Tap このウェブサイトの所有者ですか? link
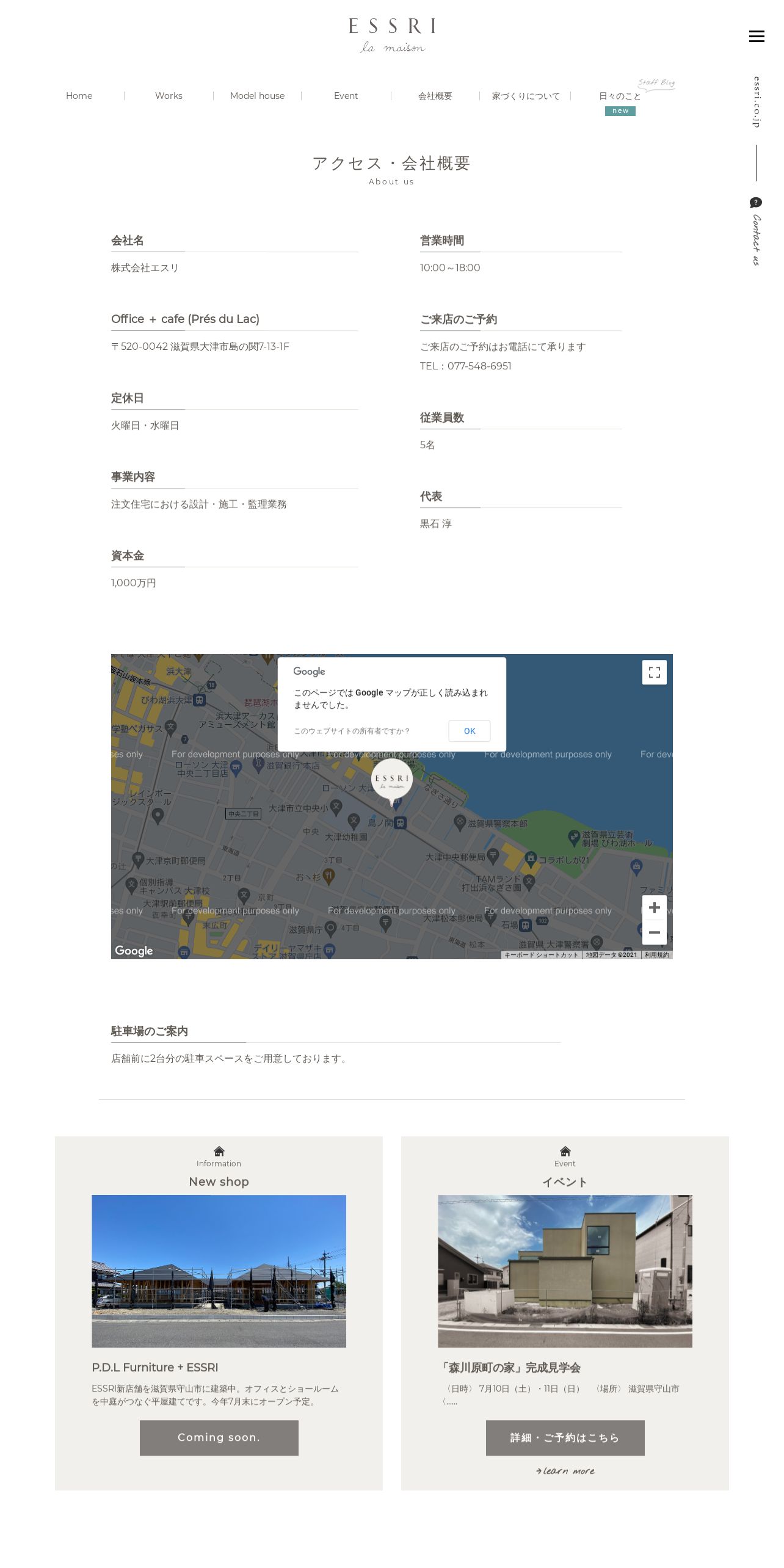The image size is (784, 1568). click(x=352, y=731)
